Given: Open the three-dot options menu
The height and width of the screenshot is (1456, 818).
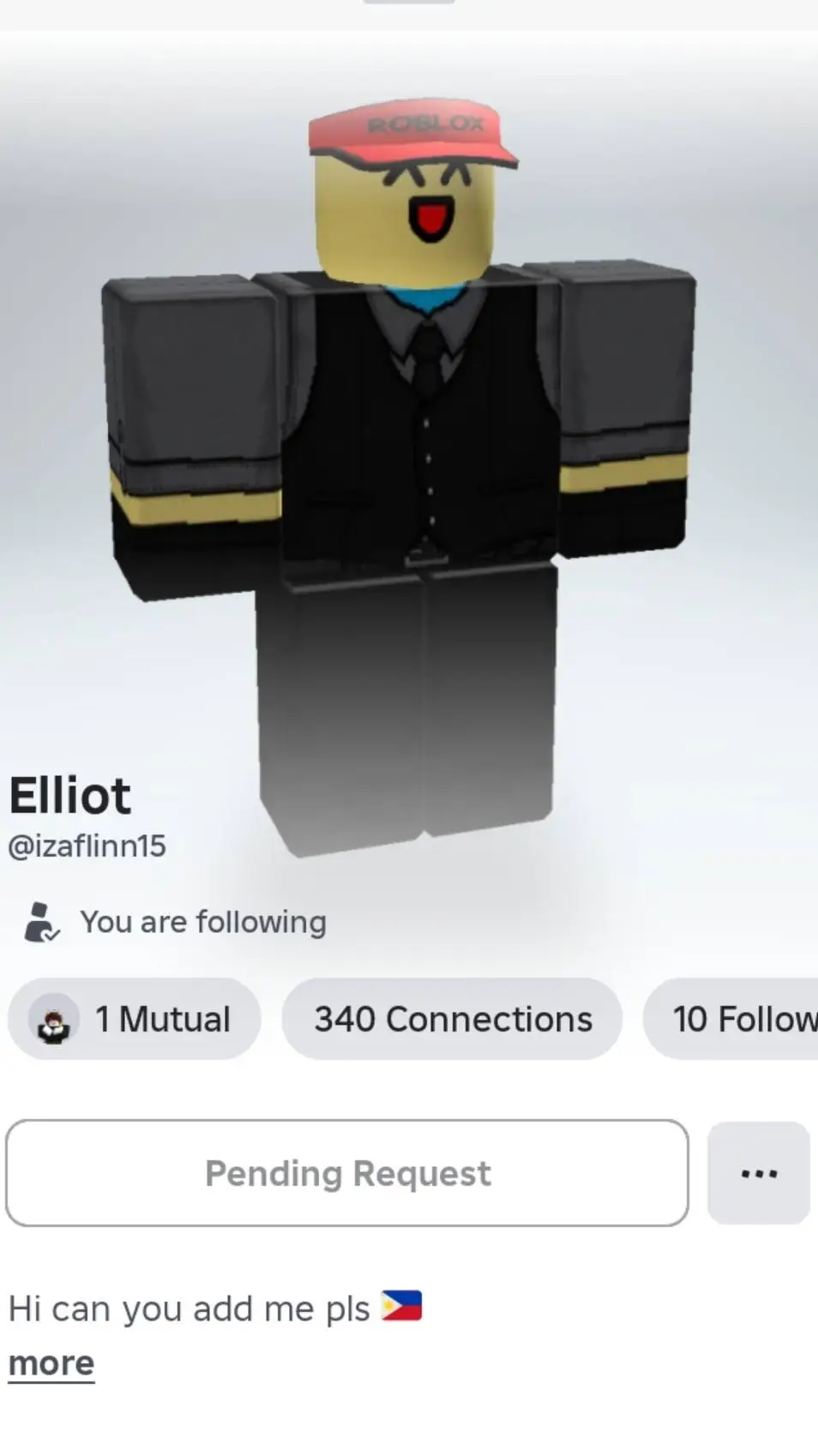Looking at the screenshot, I should coord(759,1173).
